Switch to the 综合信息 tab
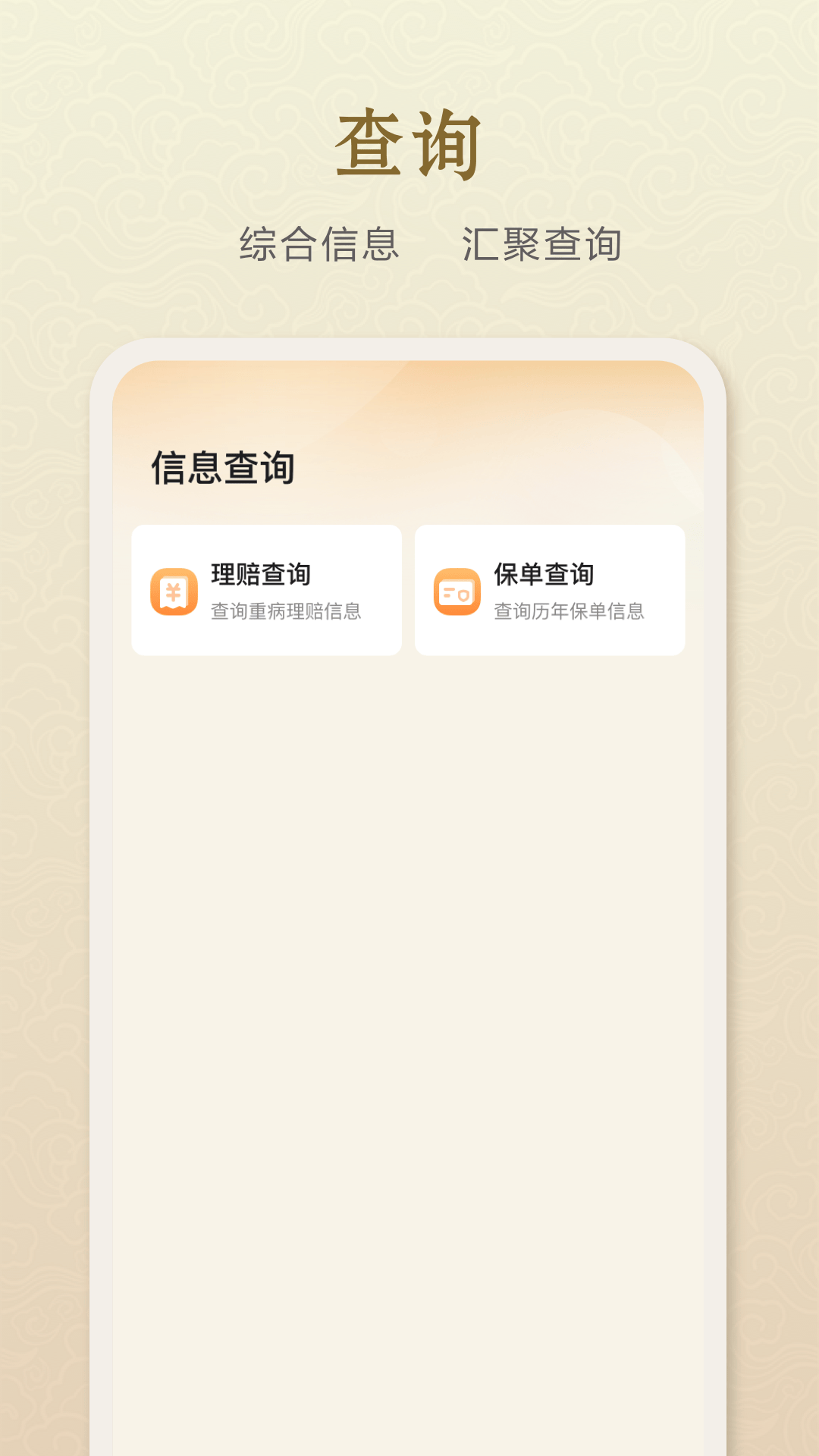 322,242
